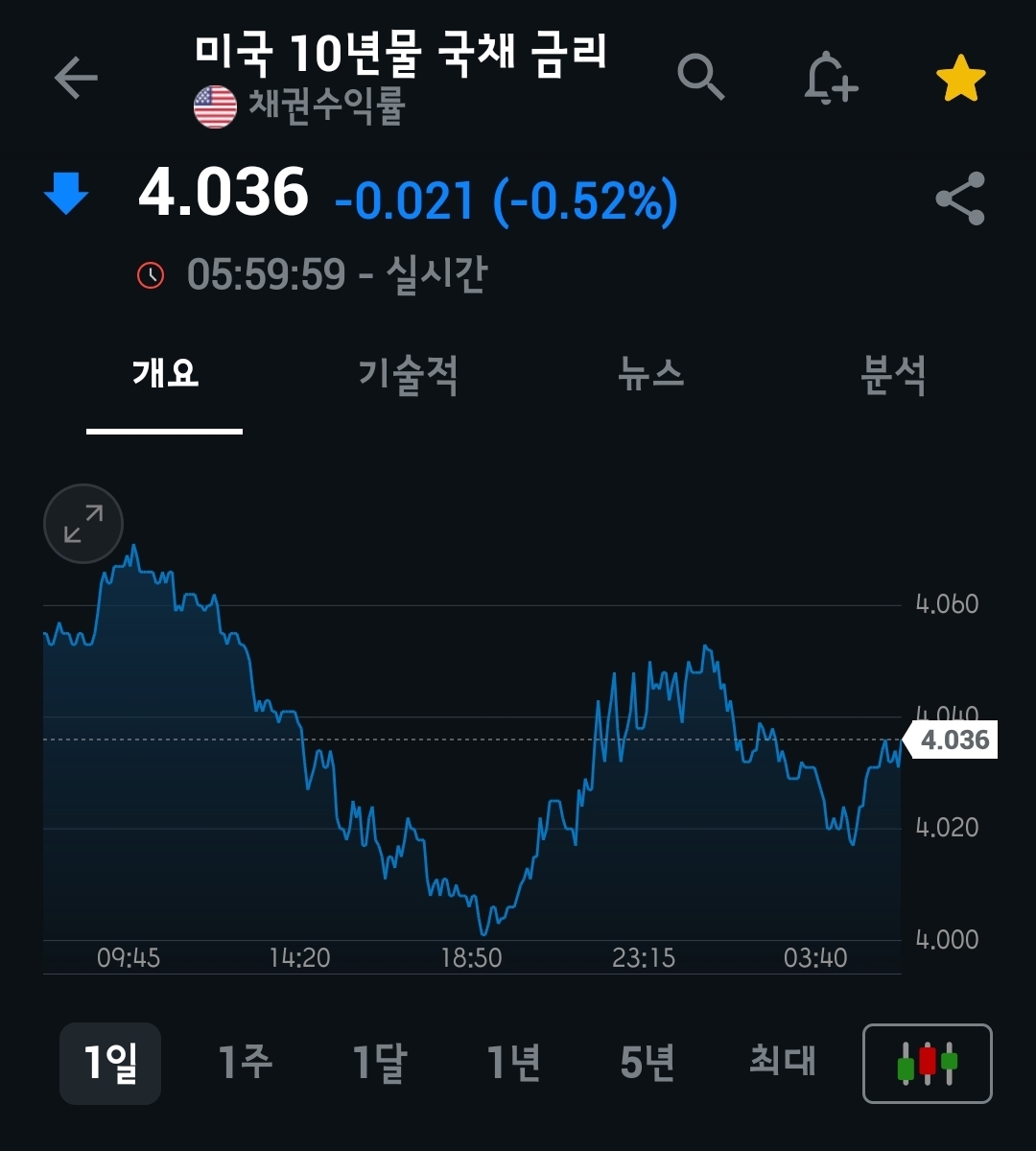The image size is (1036, 1151).
Task: Open the search magnifier
Action: pos(701,77)
